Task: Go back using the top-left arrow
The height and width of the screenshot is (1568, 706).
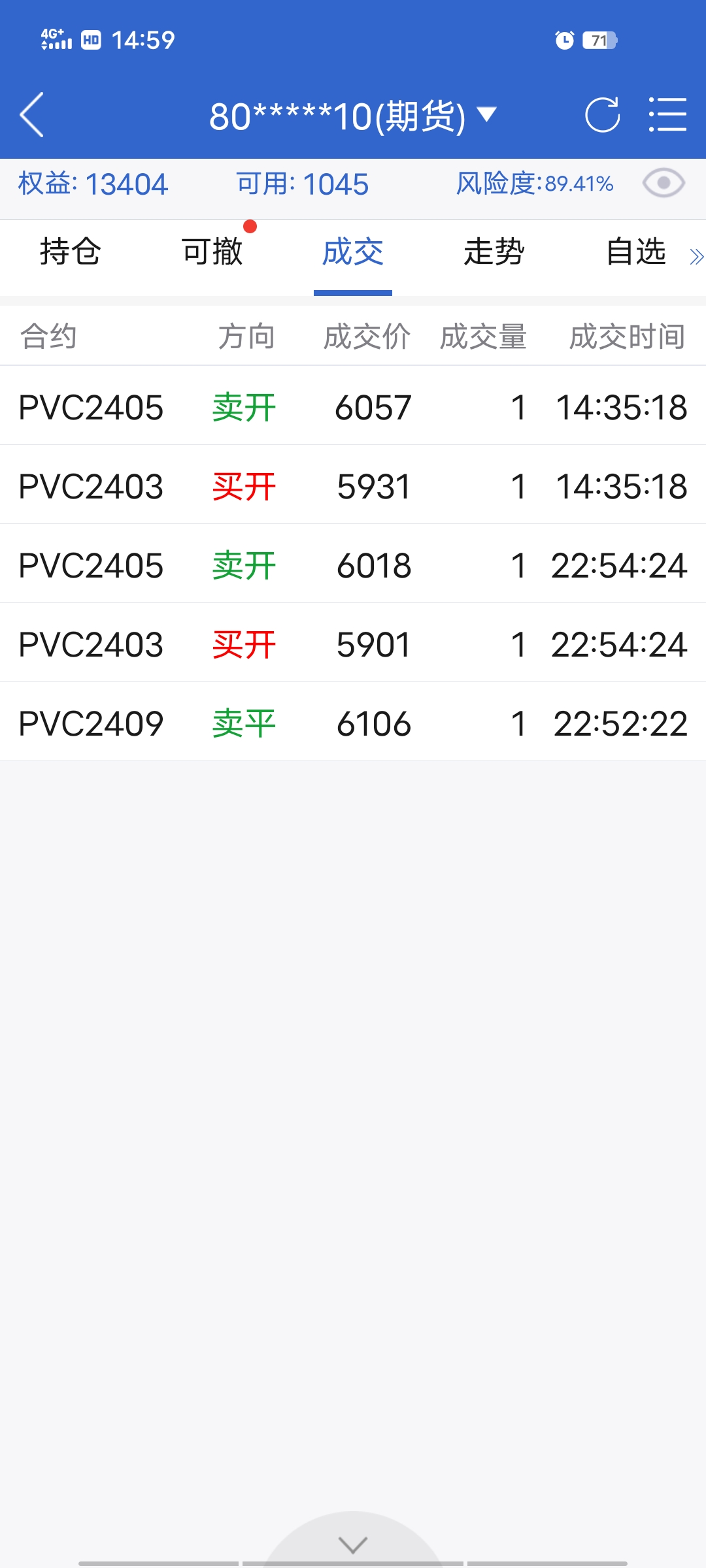Action: click(32, 115)
